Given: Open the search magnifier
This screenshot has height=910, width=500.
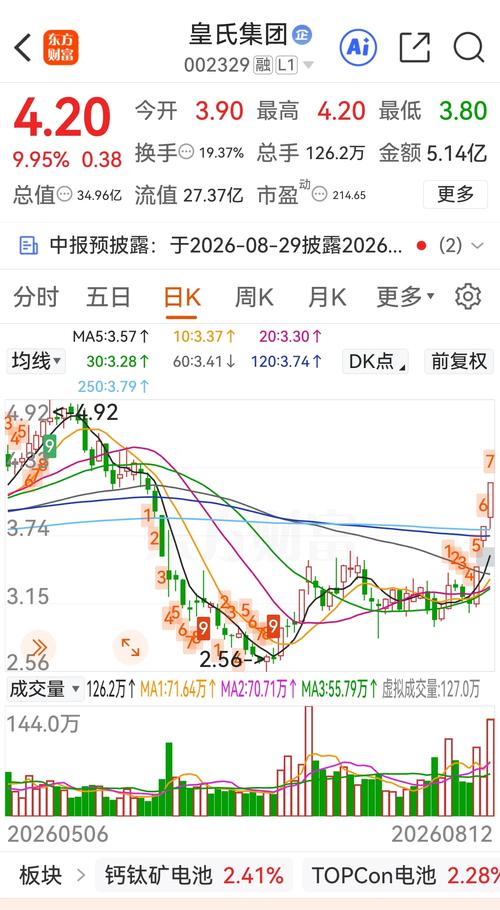Looking at the screenshot, I should (469, 47).
